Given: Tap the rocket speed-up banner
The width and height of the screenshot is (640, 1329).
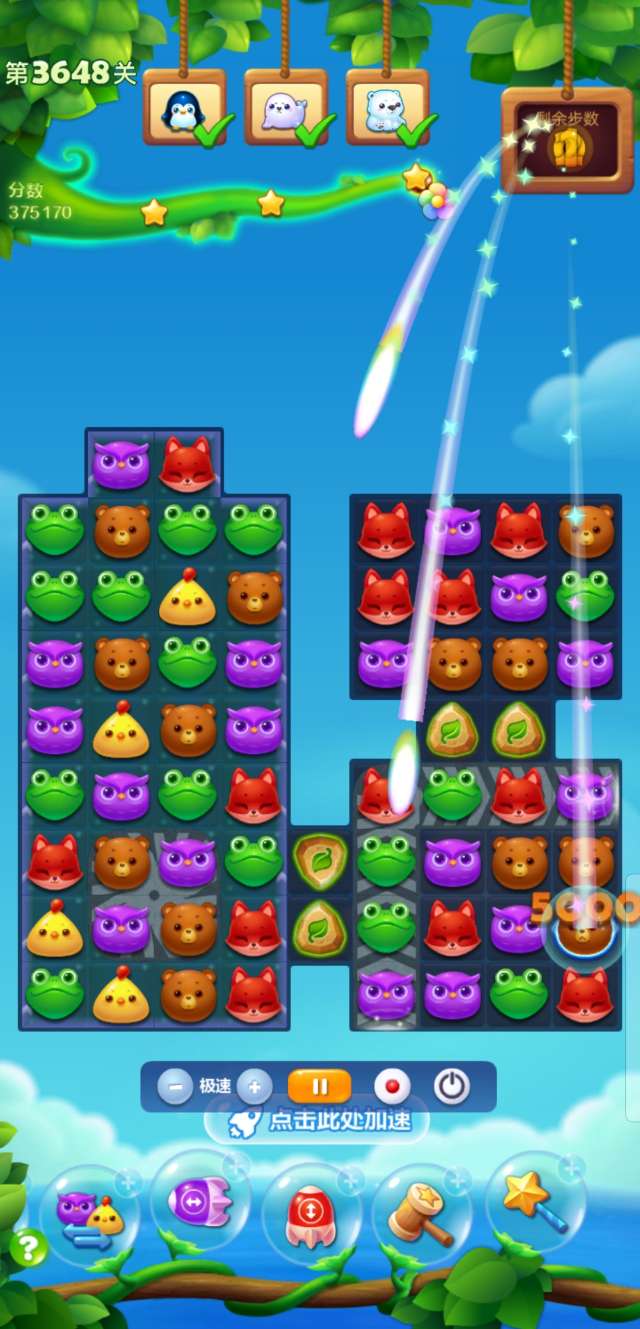Looking at the screenshot, I should click(x=316, y=1122).
